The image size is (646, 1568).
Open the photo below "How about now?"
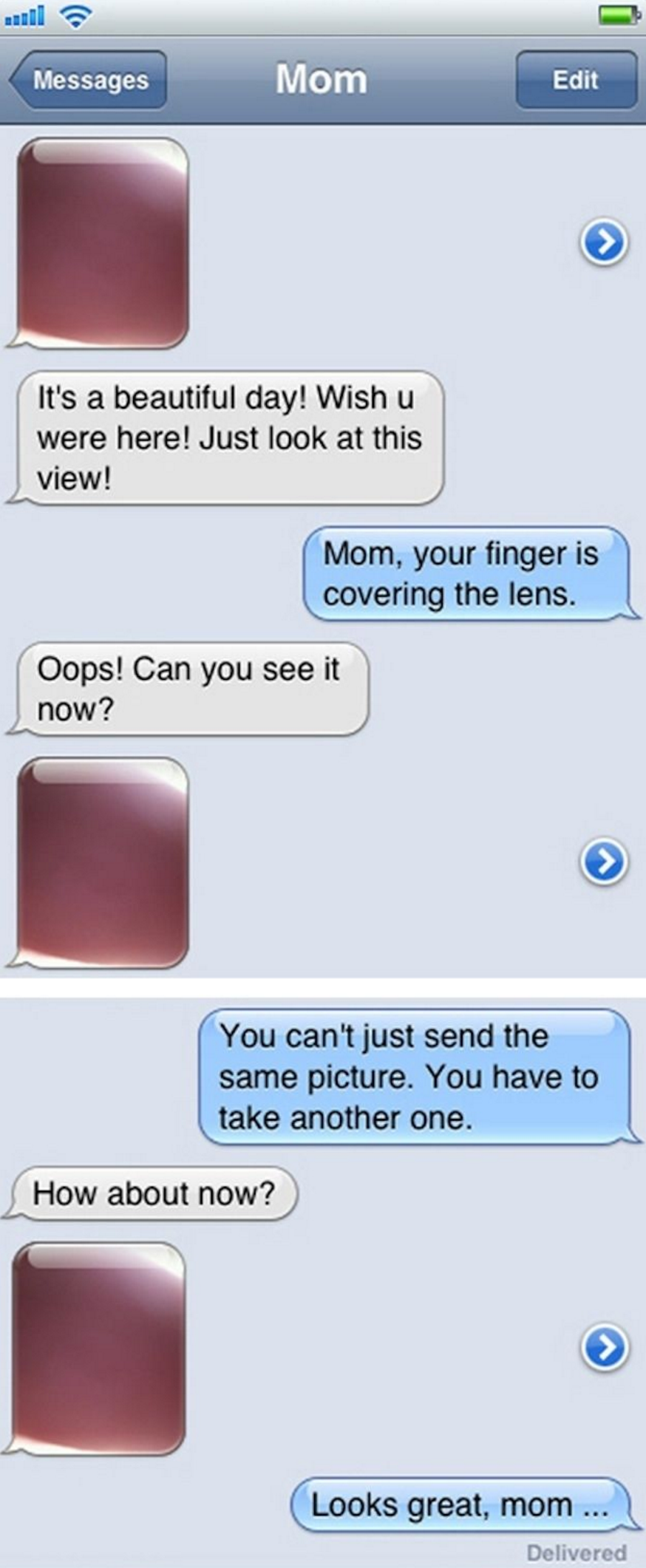pos(99,1348)
